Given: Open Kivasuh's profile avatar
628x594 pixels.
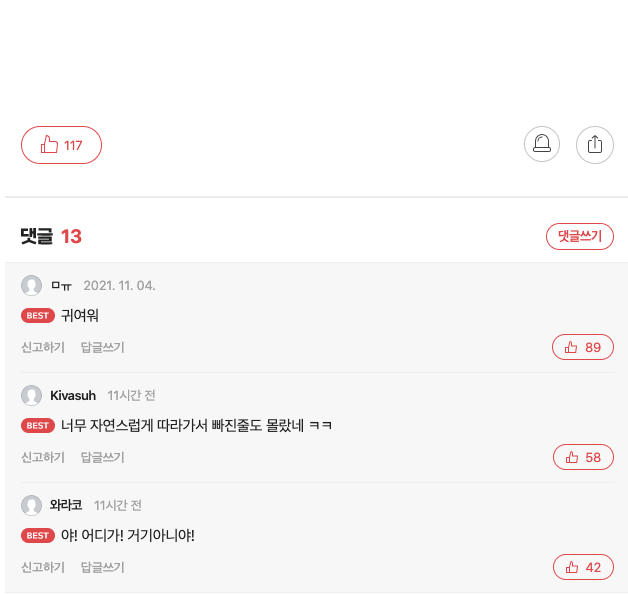Looking at the screenshot, I should pos(32,396).
